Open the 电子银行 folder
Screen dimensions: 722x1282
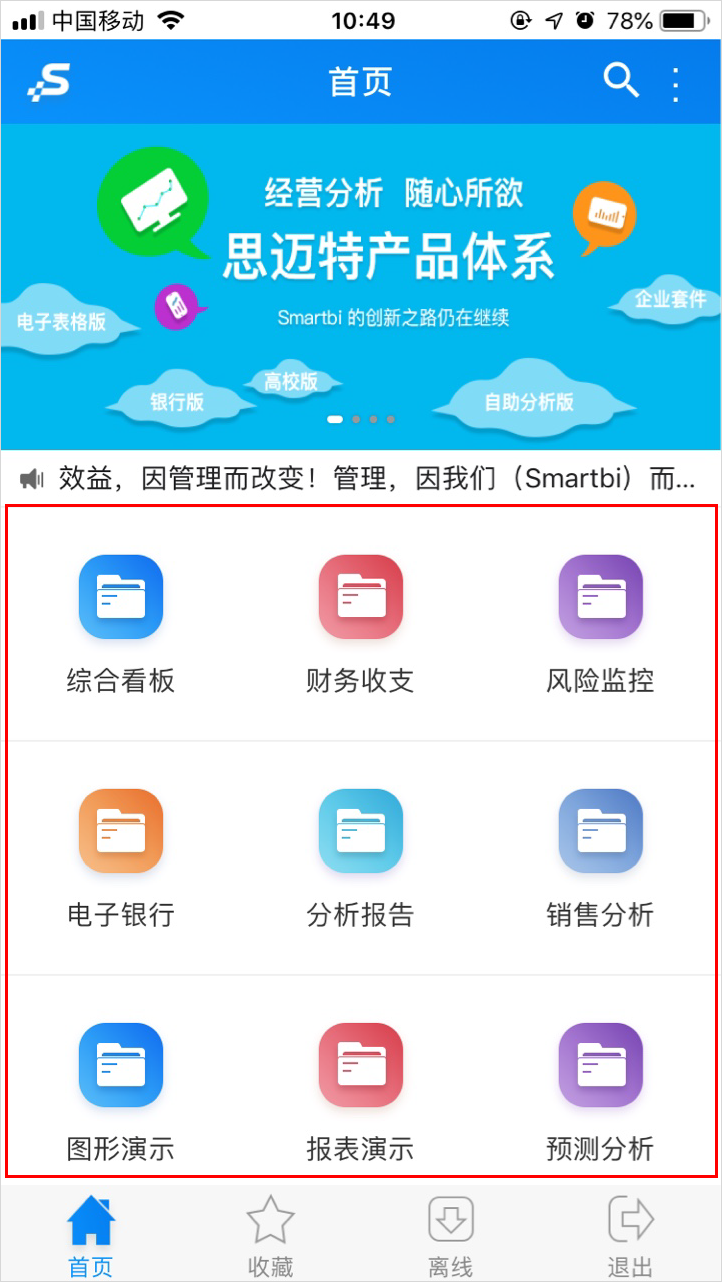[121, 859]
